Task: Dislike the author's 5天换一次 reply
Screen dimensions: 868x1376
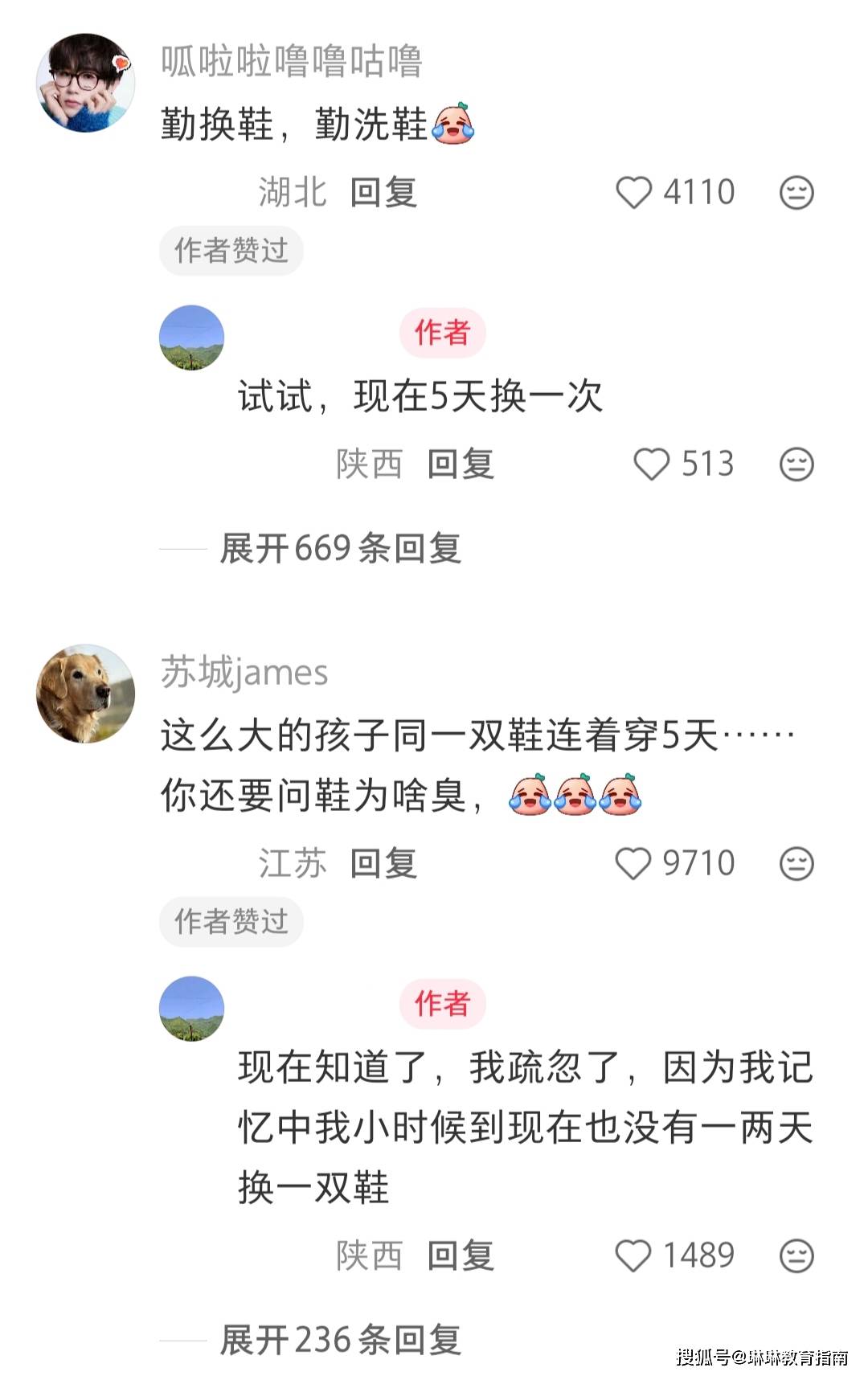Action: tap(796, 465)
